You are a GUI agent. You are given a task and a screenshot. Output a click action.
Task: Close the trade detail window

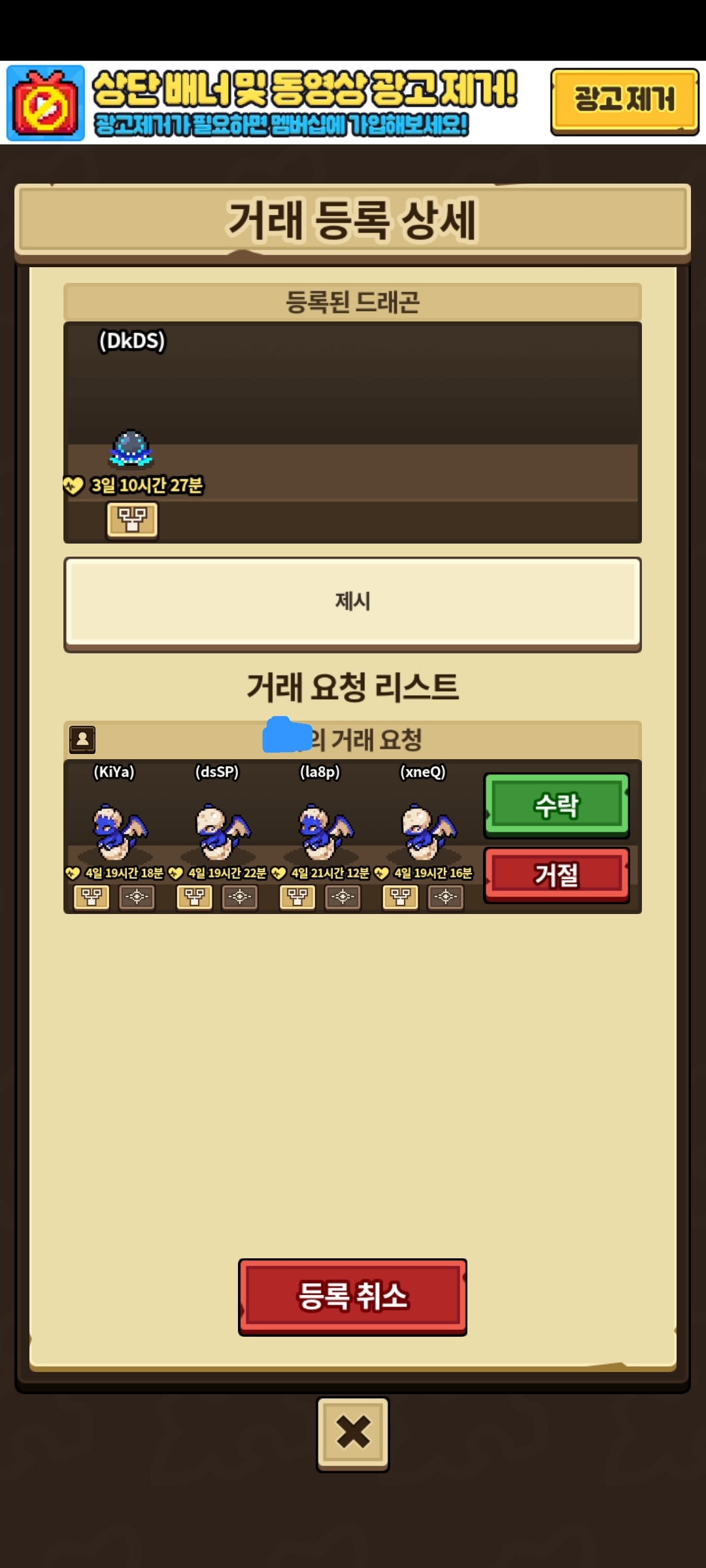[353, 1434]
